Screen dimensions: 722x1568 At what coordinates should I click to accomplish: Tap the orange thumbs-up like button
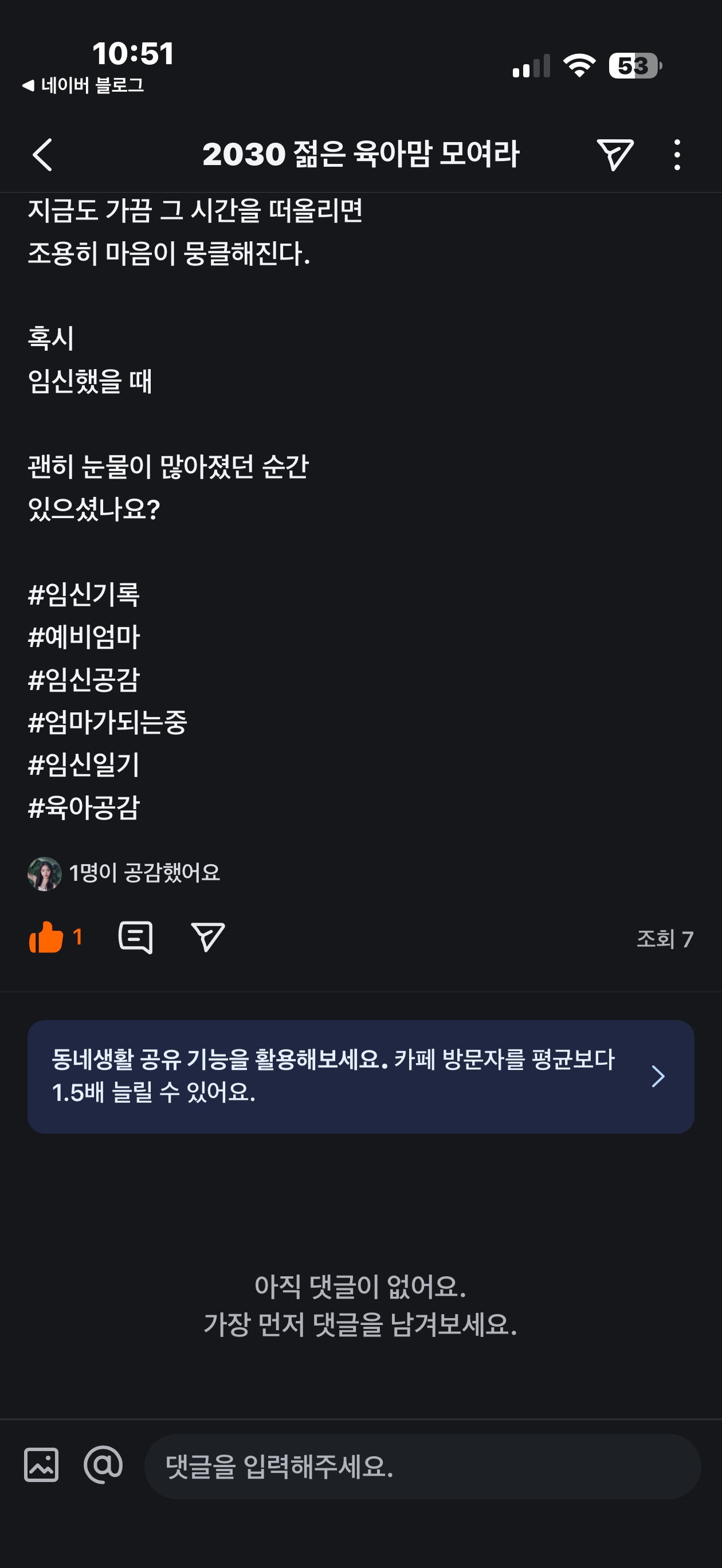point(46,938)
